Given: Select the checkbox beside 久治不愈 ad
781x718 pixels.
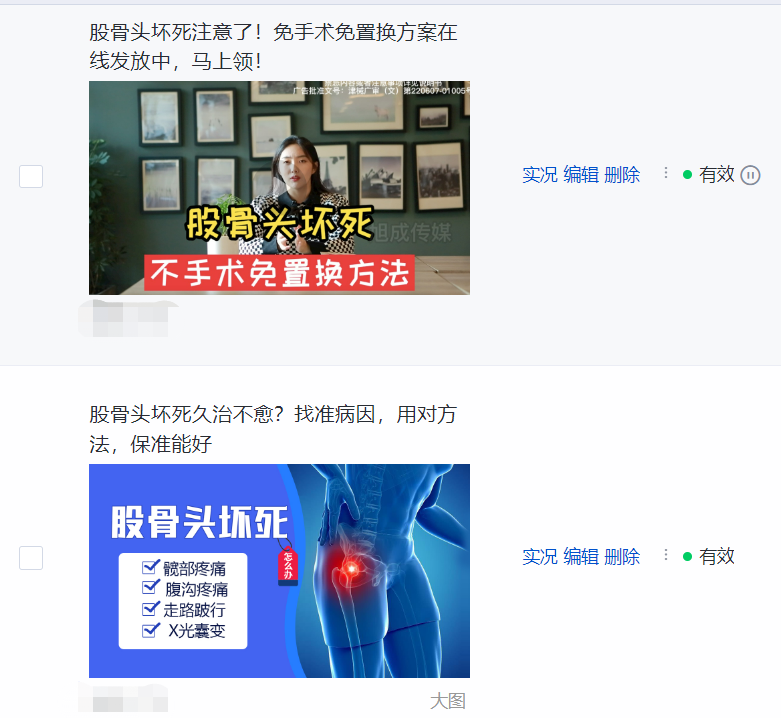Looking at the screenshot, I should coord(31,558).
